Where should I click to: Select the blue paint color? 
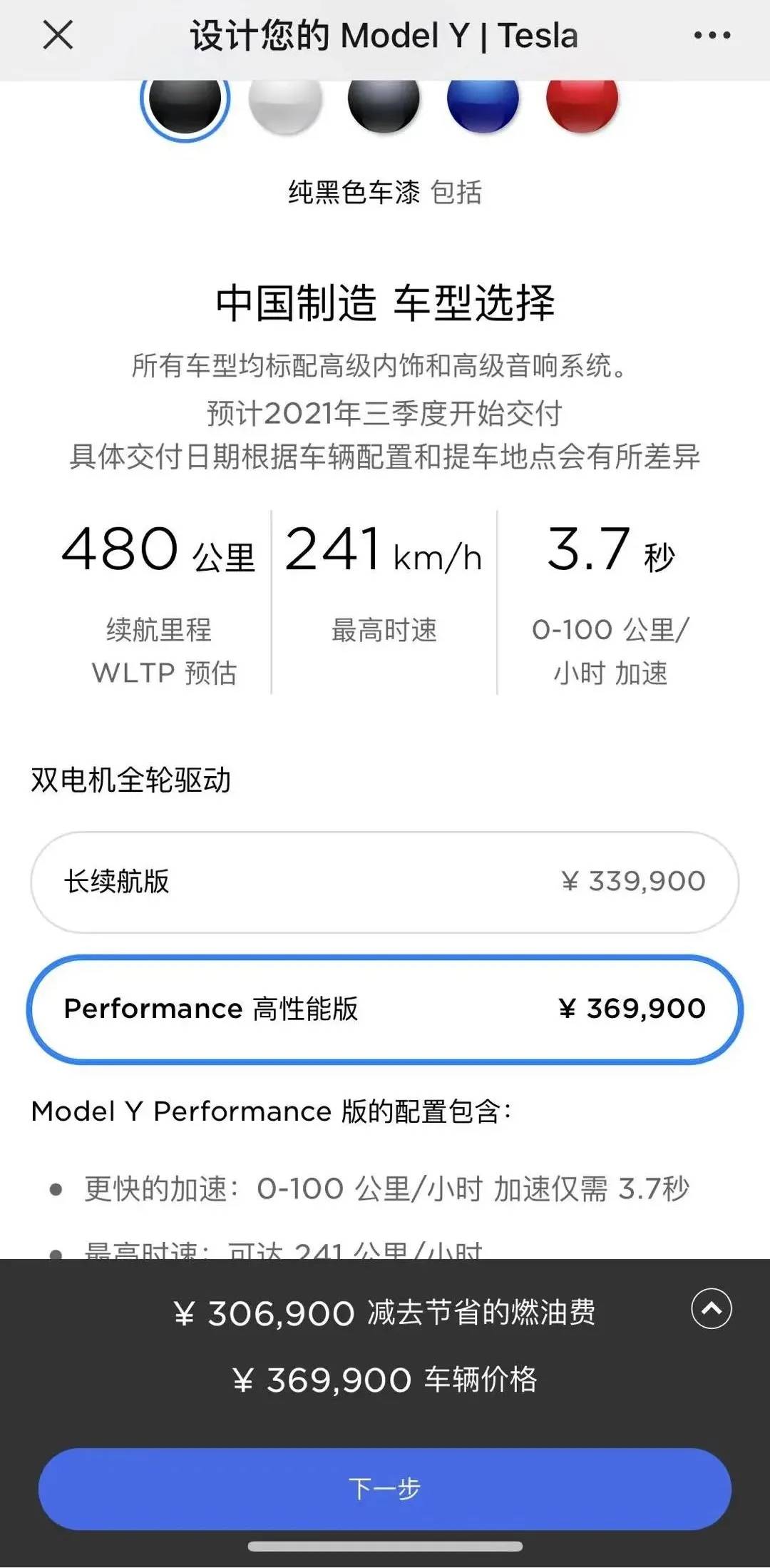pos(483,103)
